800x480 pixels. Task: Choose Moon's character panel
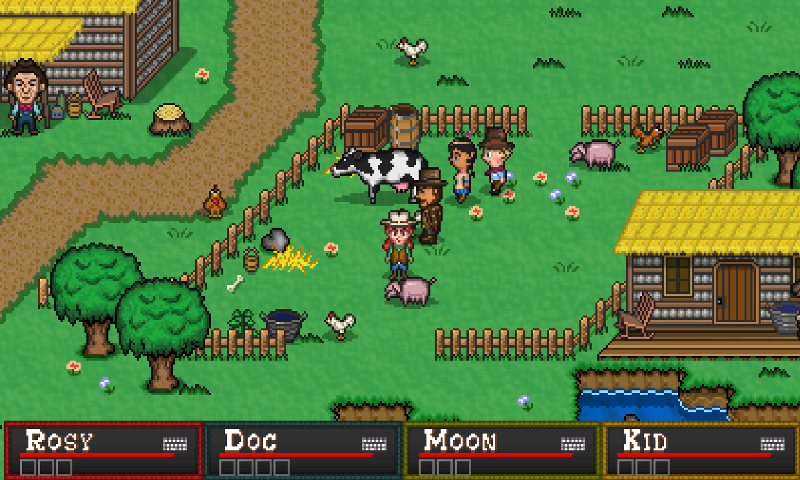coord(502,451)
